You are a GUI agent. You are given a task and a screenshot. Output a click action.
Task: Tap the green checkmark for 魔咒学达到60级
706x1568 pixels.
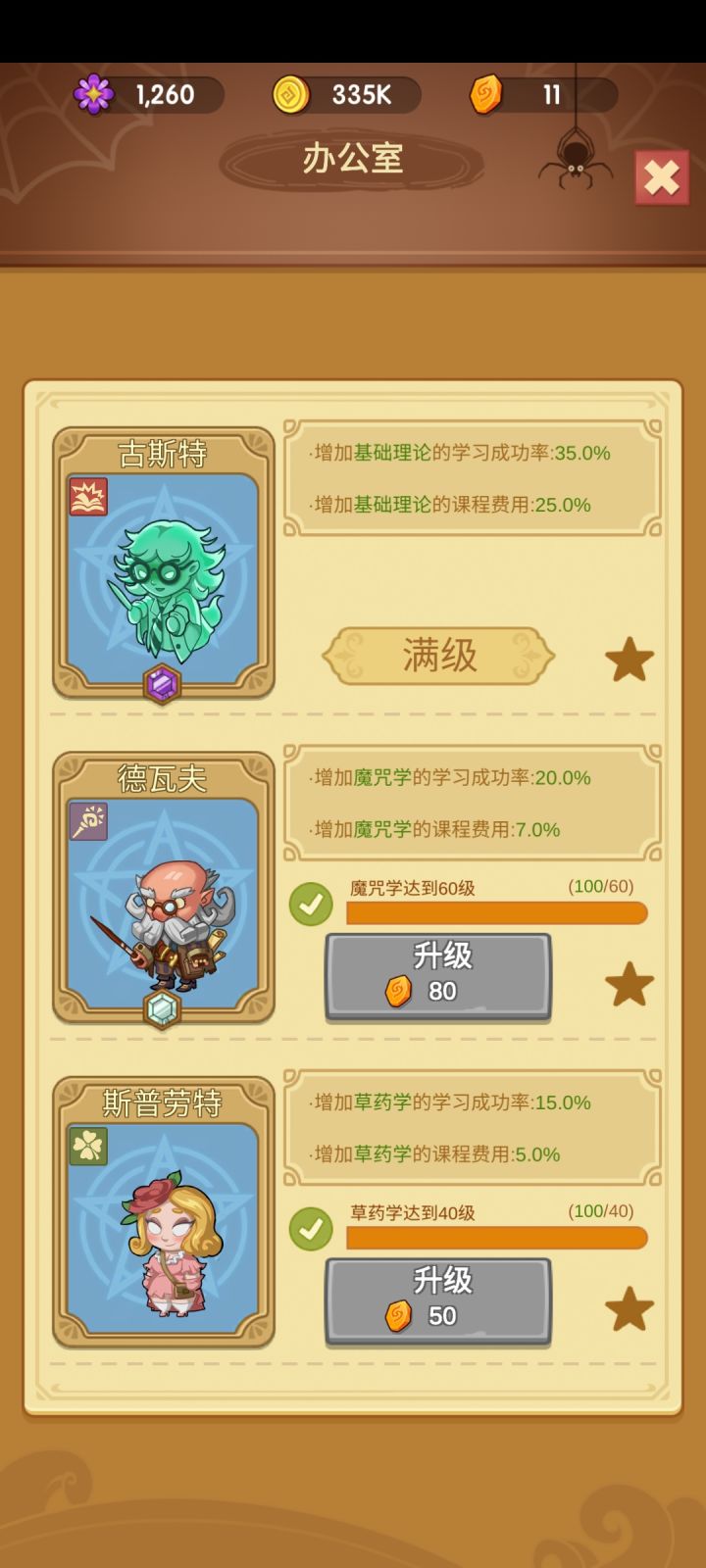click(310, 903)
